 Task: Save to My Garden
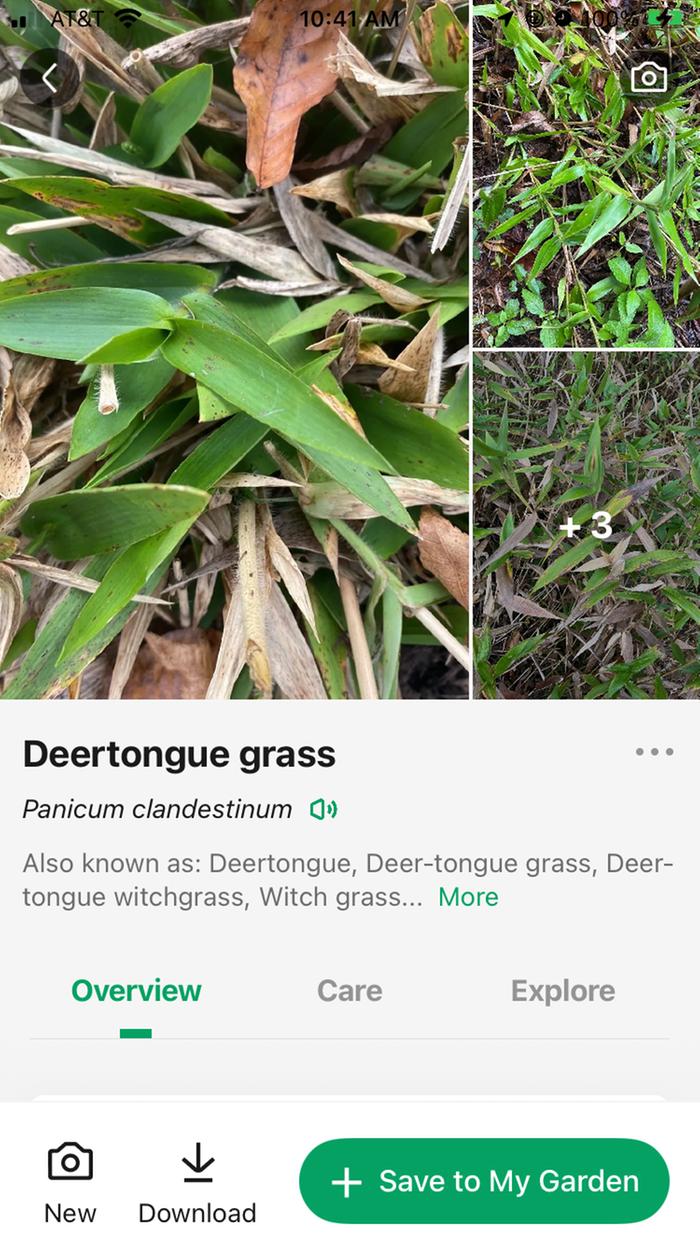(484, 1181)
